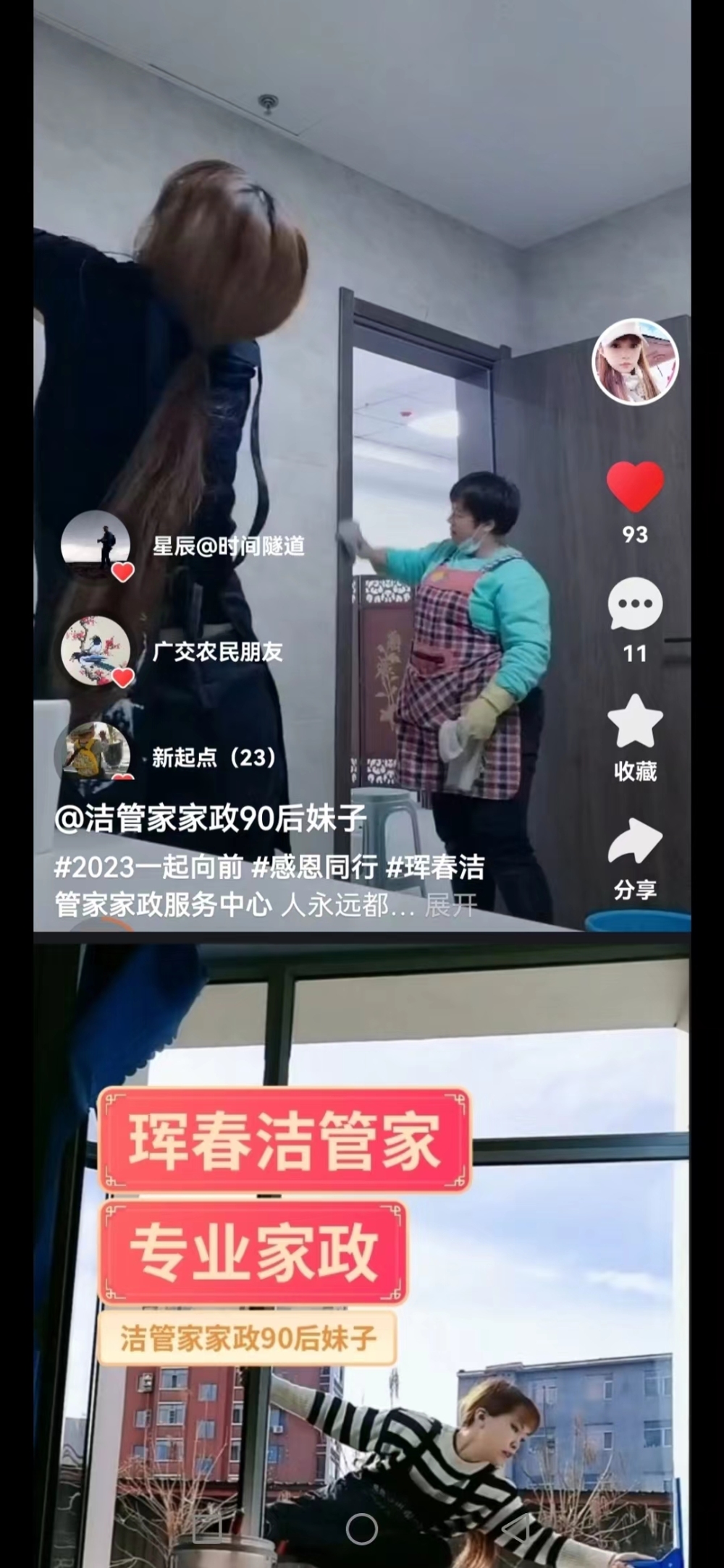Open the #2023一起向前 hashtag
This screenshot has height=1568, width=724.
point(148,867)
